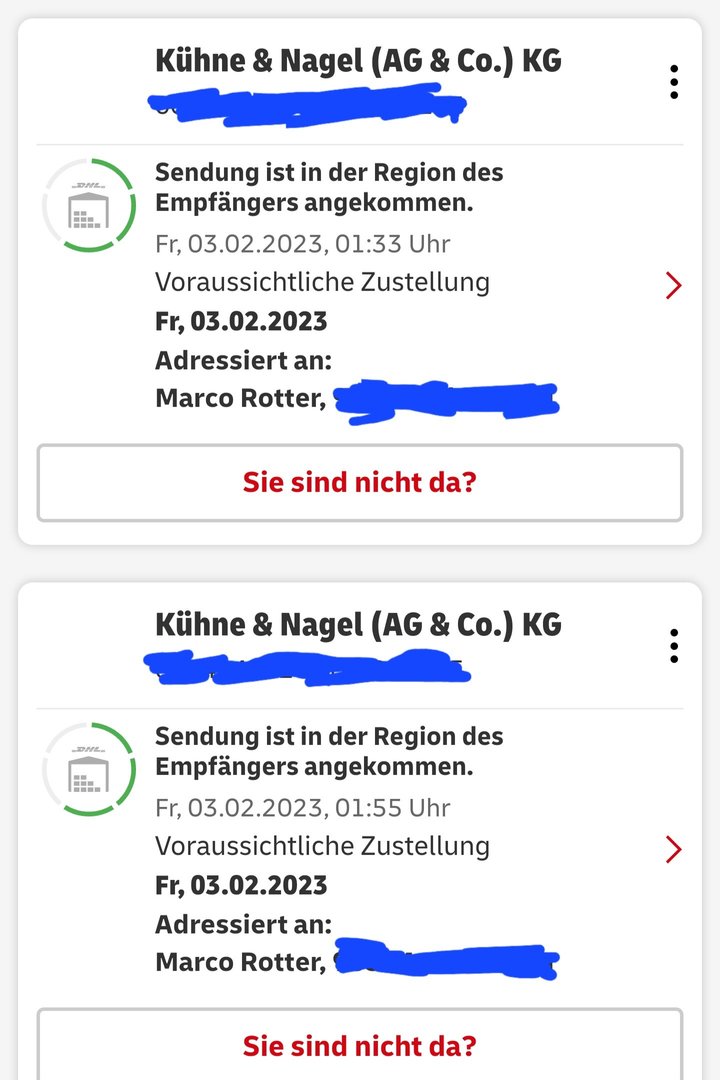Viewport: 720px width, 1080px height.
Task: Open overflow menu for the 01:33 Uhr shipment
Action: point(674,82)
